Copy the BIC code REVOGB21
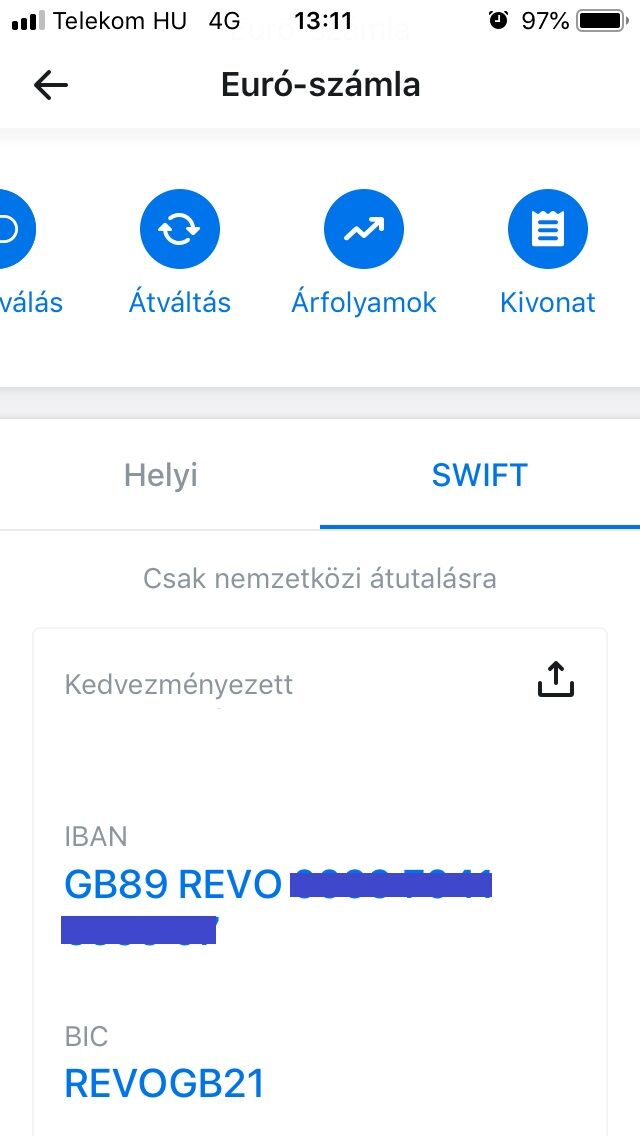This screenshot has width=640, height=1136. (165, 1084)
